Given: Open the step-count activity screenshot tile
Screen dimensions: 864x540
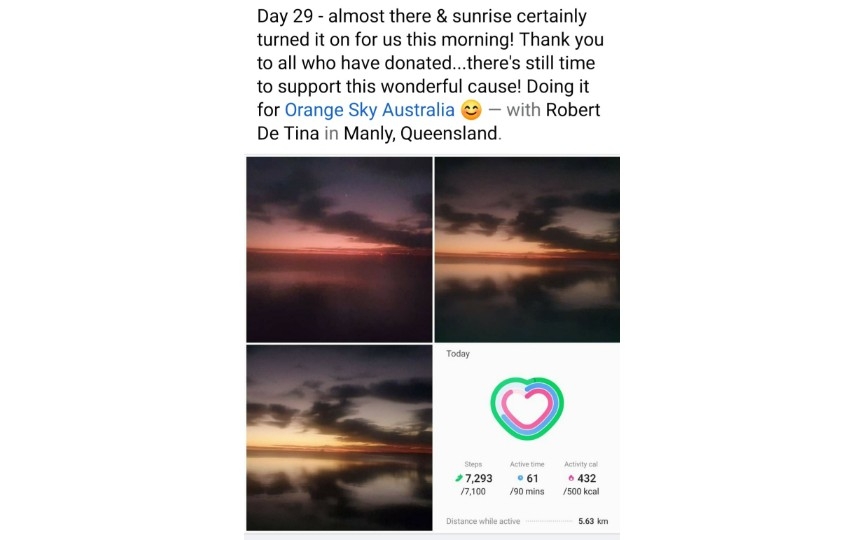Looking at the screenshot, I should coord(526,437).
